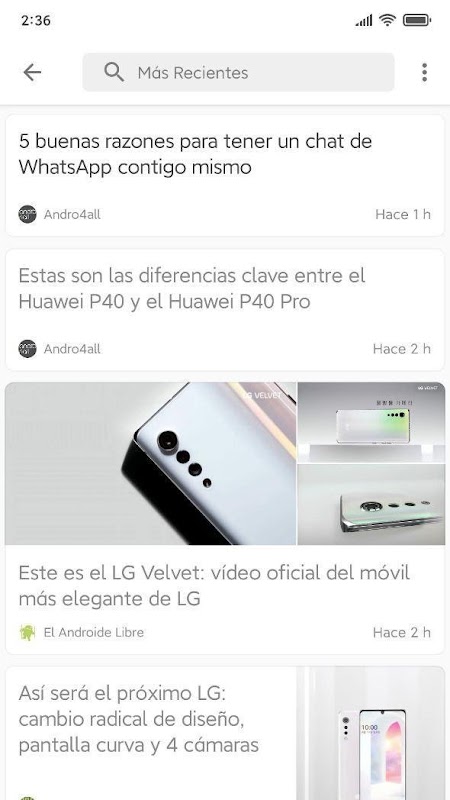Tap the Más Recientes search field
This screenshot has width=450, height=800.
point(238,72)
